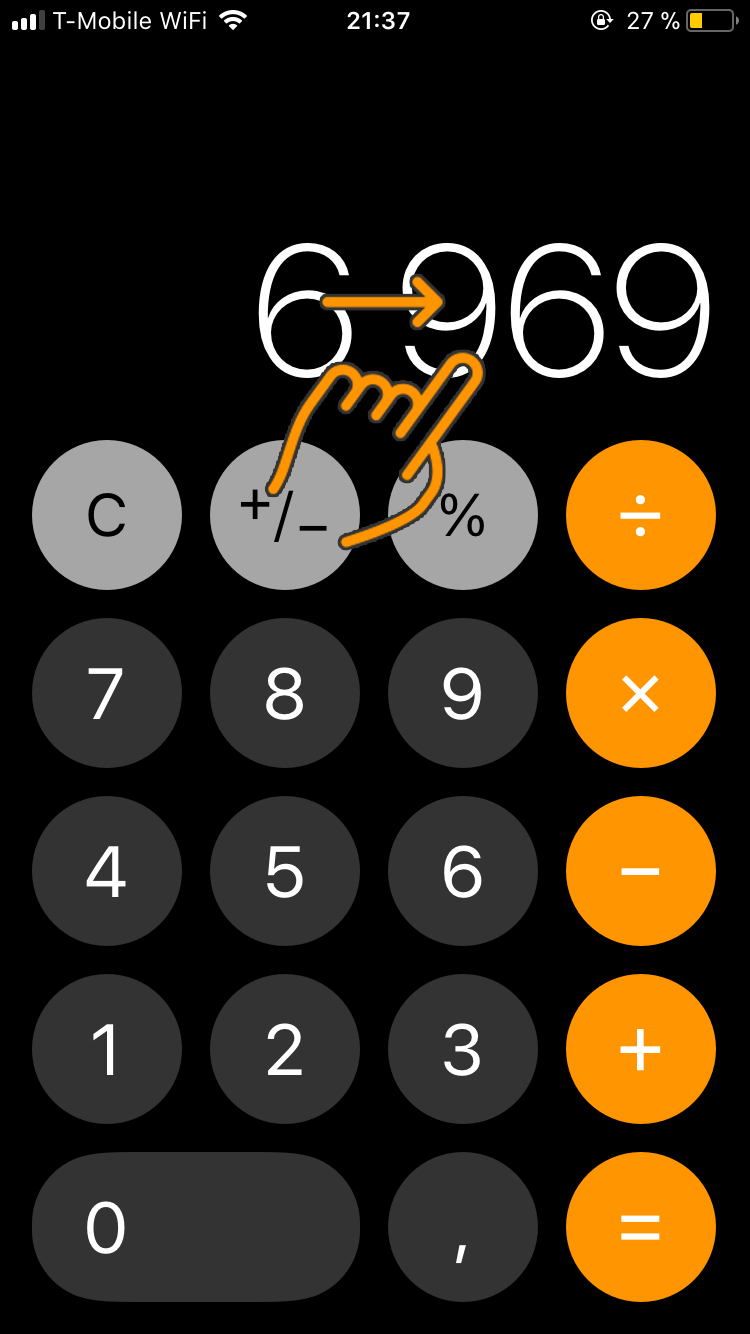
Task: Enter the digit 9
Action: click(462, 693)
